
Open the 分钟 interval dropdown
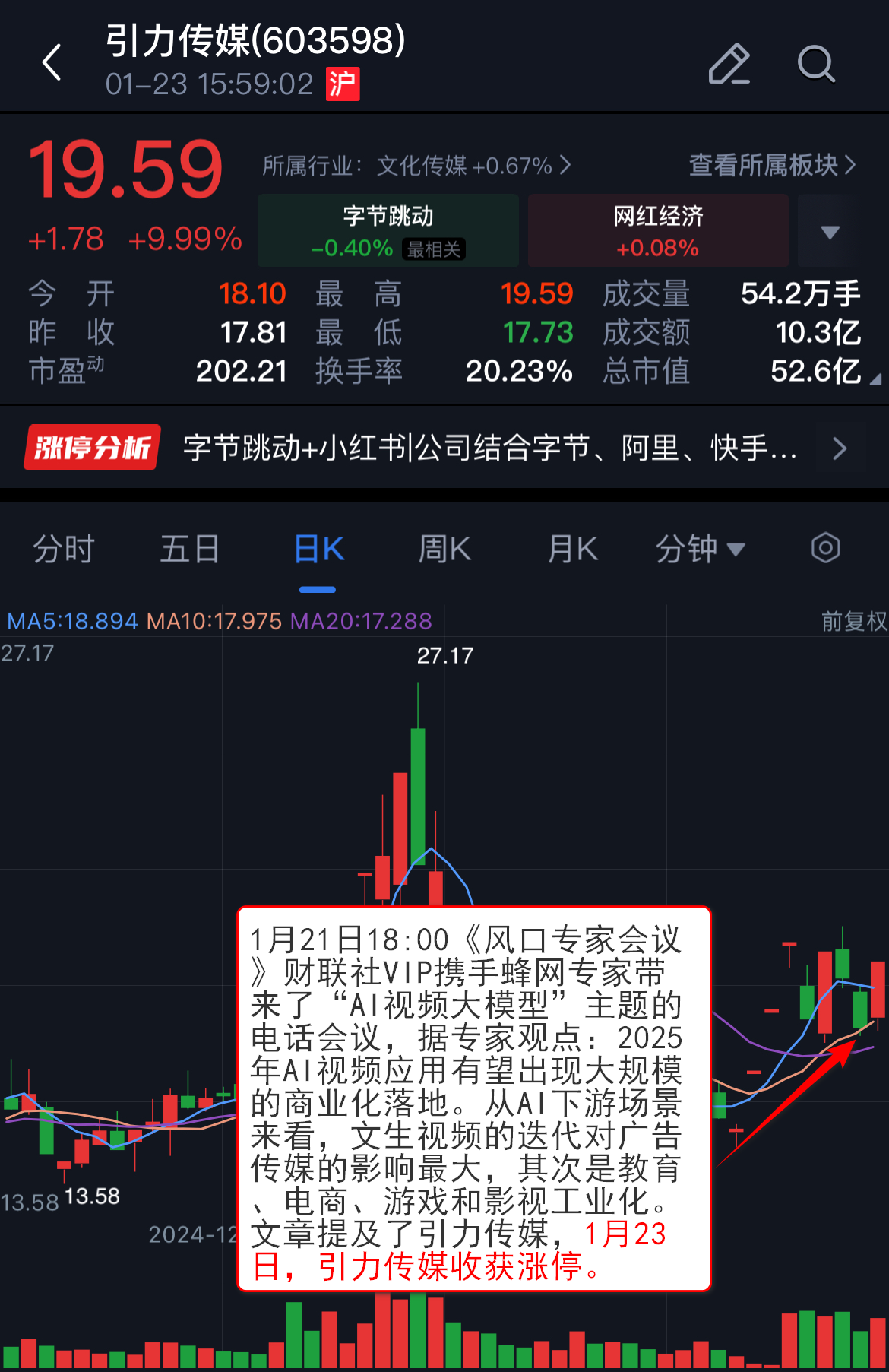700,549
